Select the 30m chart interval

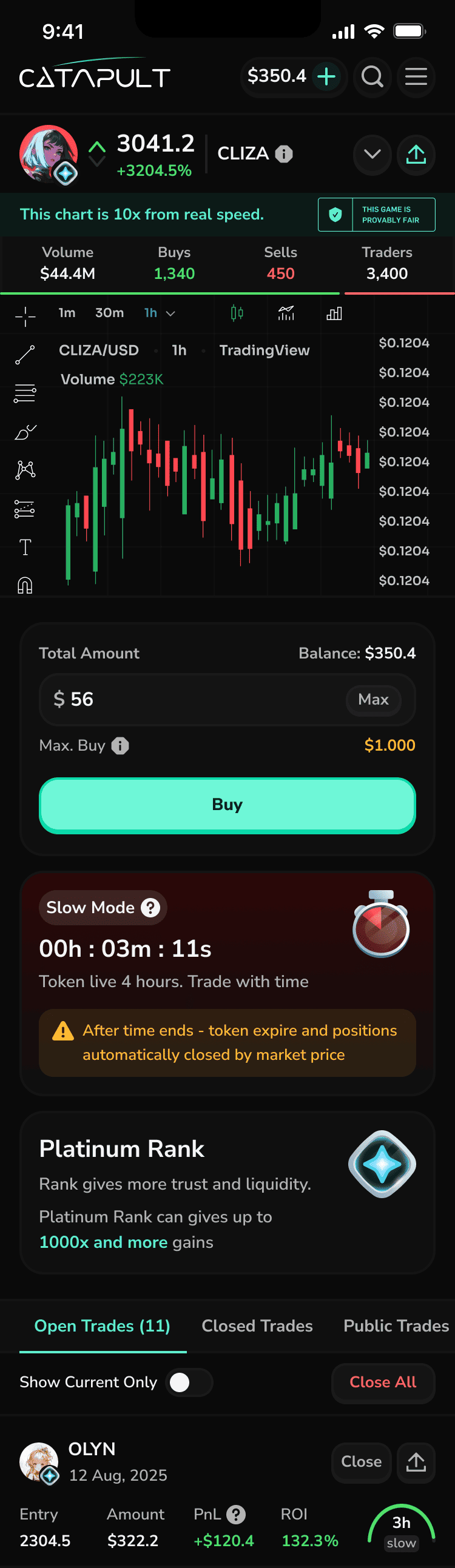109,313
